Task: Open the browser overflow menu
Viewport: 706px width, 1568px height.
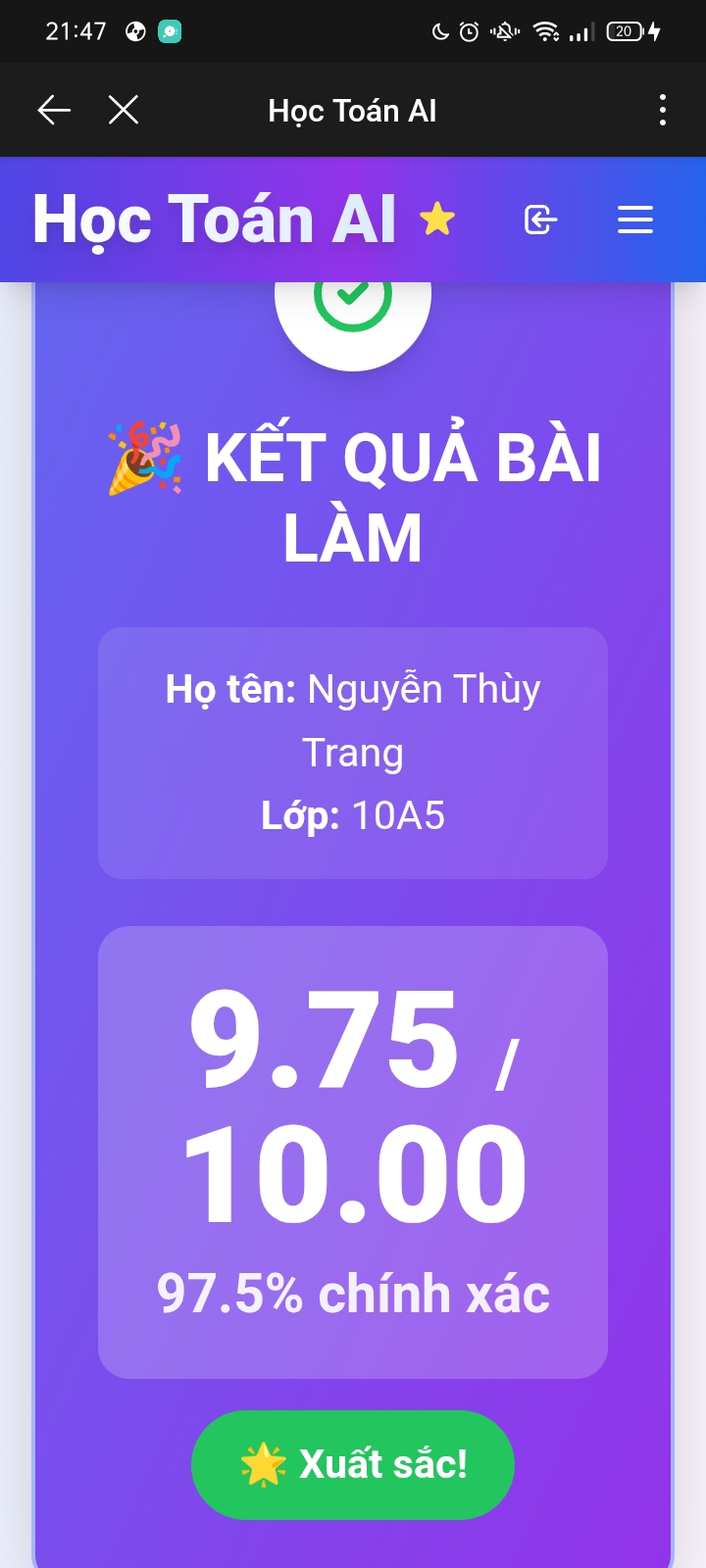Action: pyautogui.click(x=663, y=110)
